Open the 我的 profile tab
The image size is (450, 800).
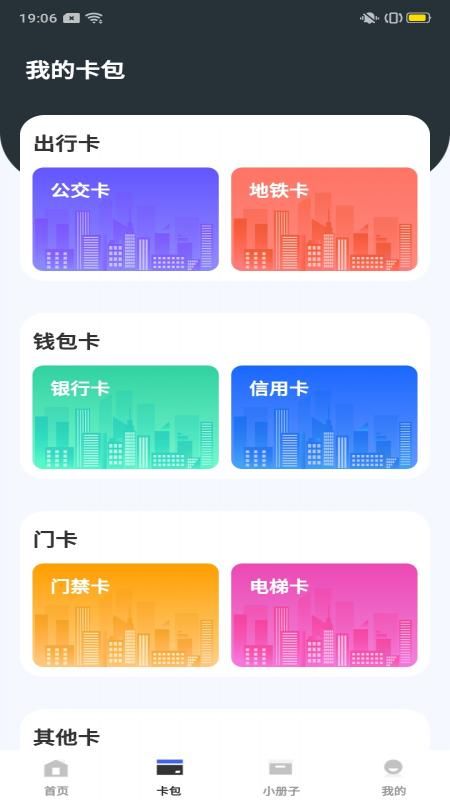pos(393,777)
